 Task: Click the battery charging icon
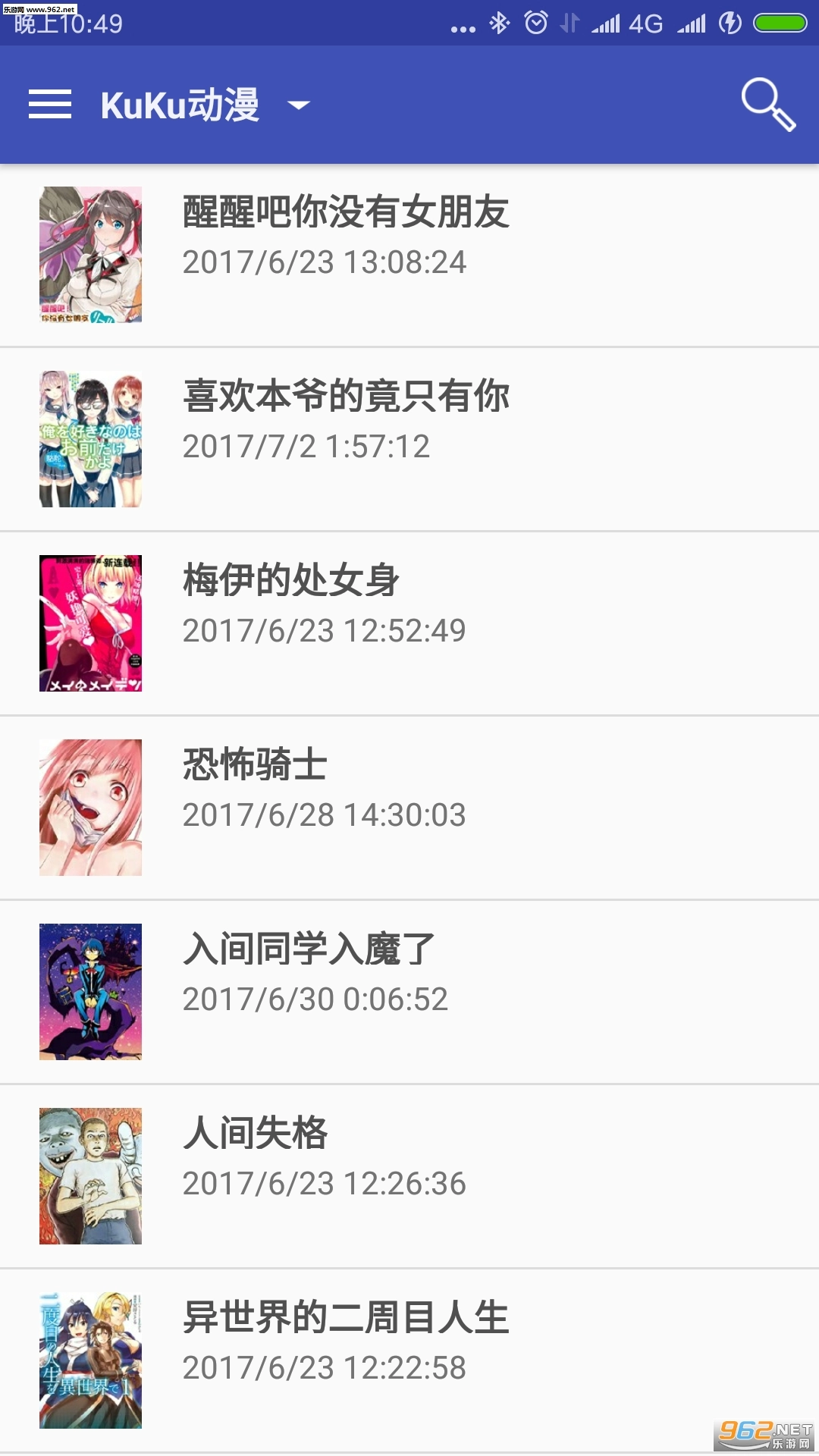click(730, 23)
